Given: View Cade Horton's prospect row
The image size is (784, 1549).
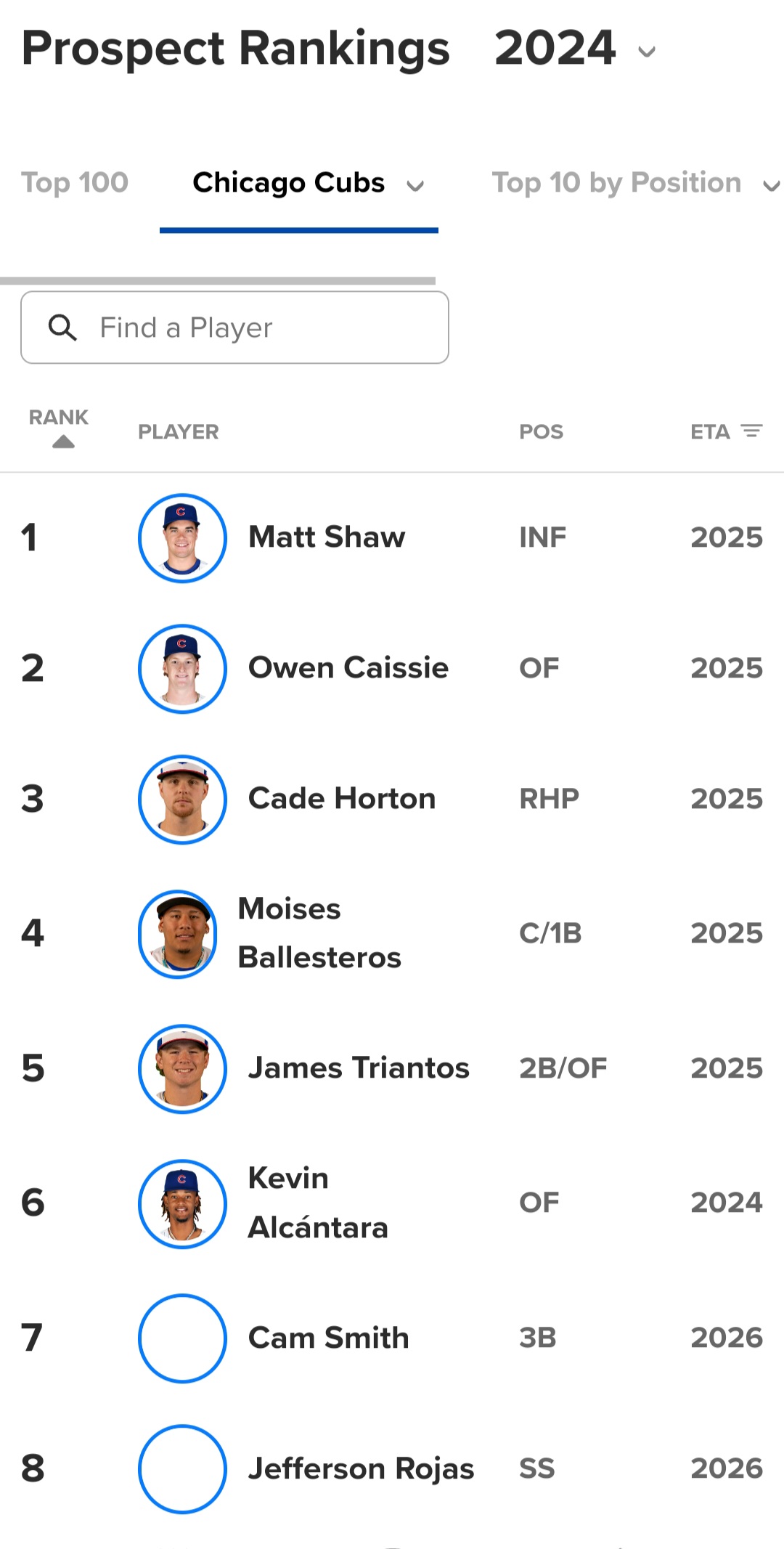Looking at the screenshot, I should [392, 799].
